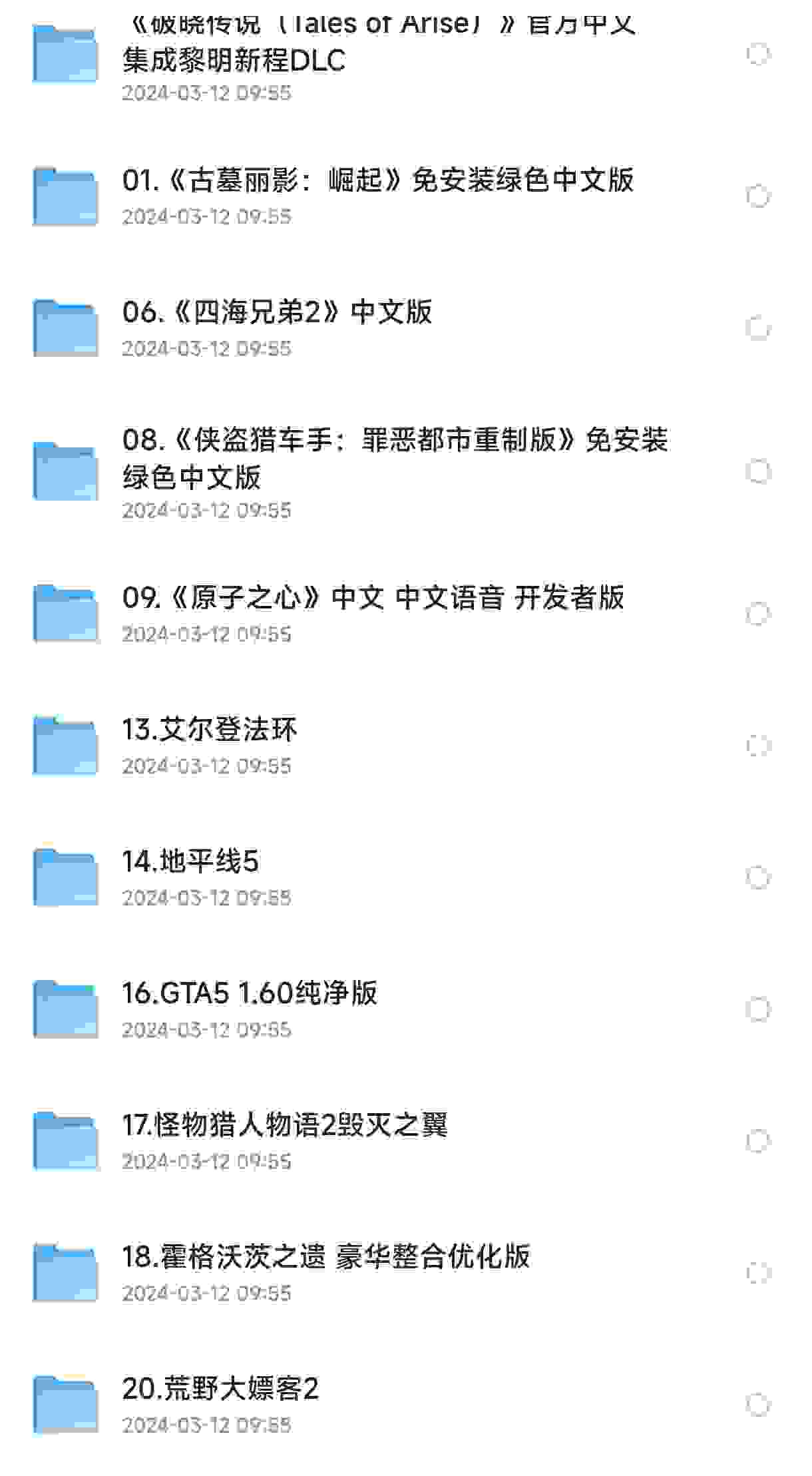This screenshot has height=1476, width=812.
Task: Select the 20.荒野大镖客2 checkbox
Action: point(758,1405)
